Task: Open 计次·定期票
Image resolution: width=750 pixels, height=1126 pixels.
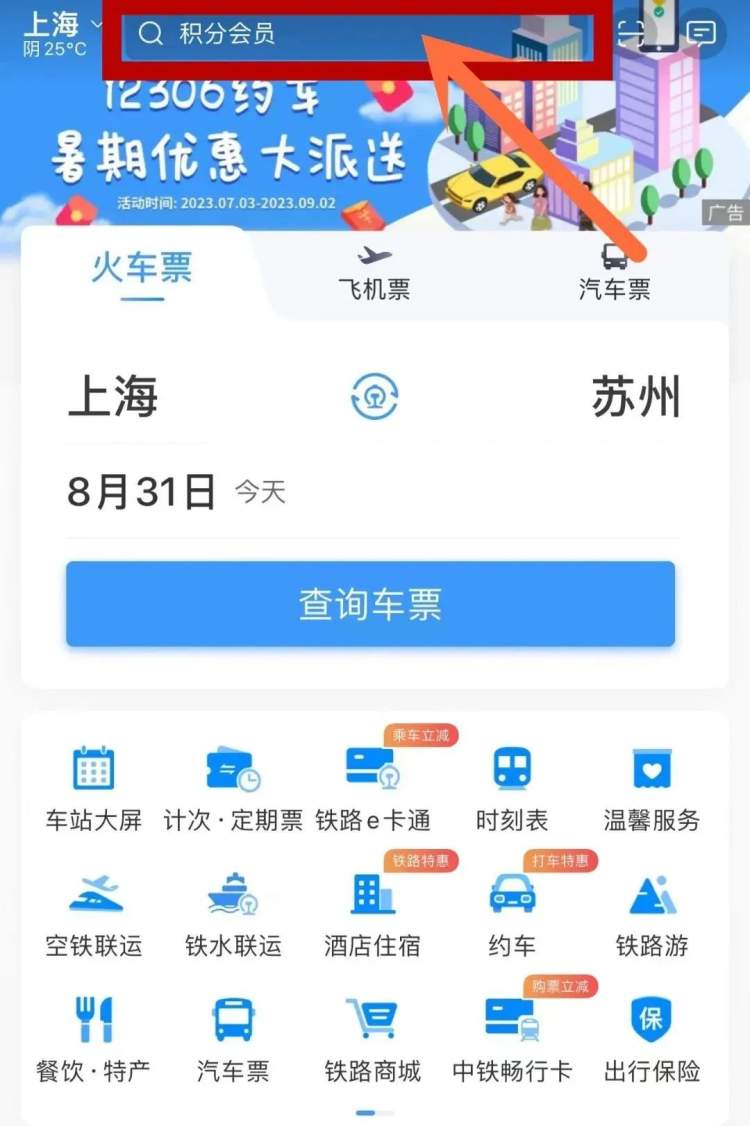Action: point(233,790)
